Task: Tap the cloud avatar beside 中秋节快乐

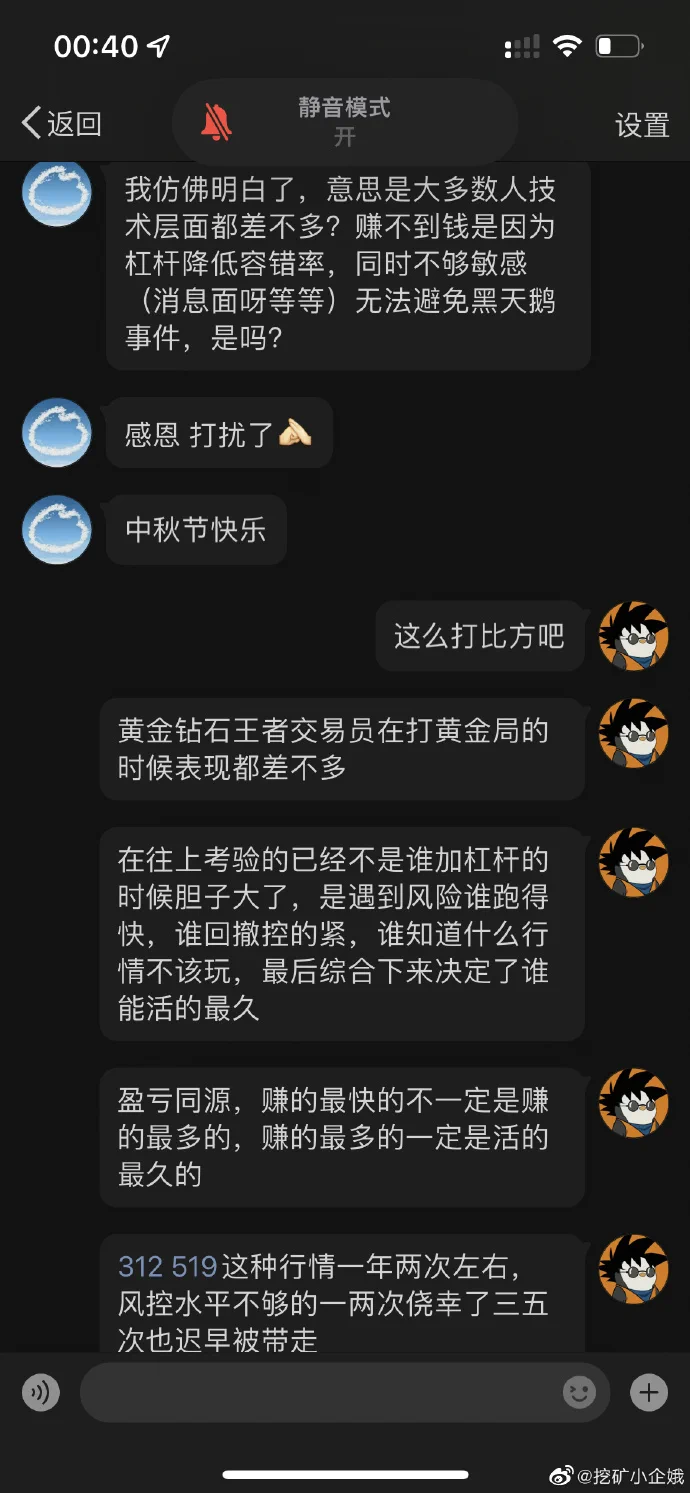Action: pos(57,530)
